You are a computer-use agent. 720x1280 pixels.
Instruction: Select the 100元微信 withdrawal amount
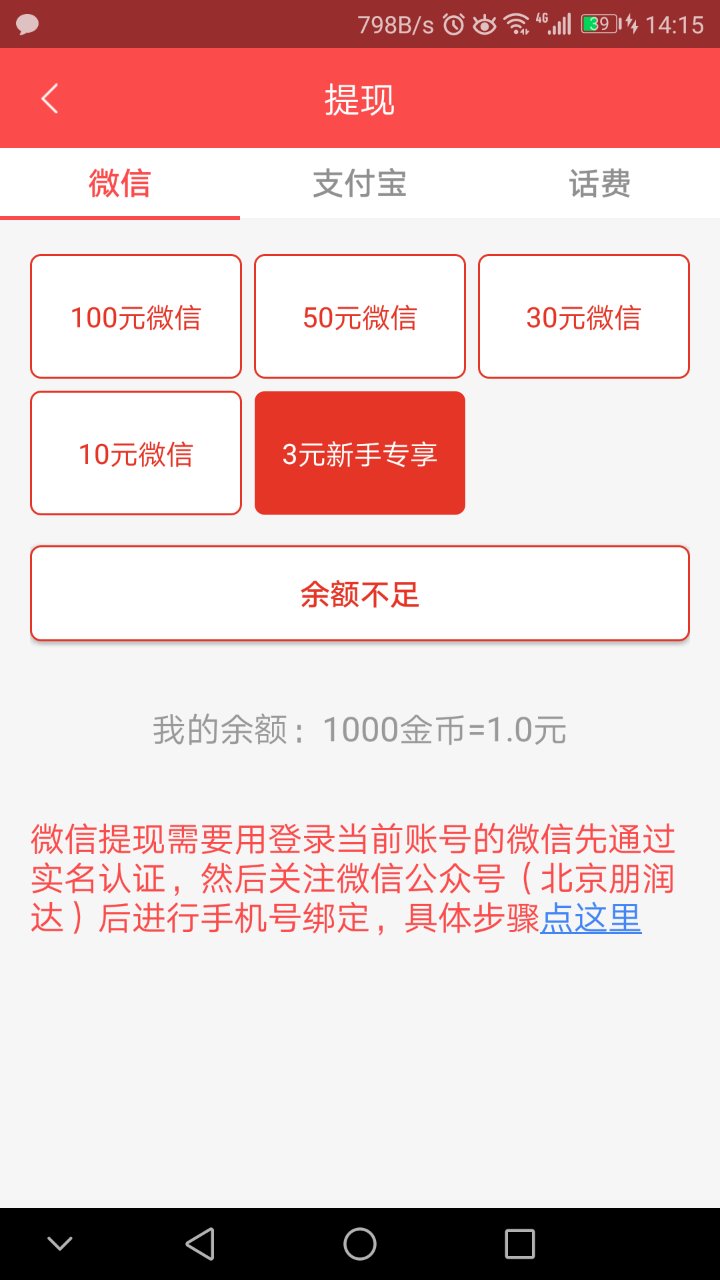coord(135,315)
